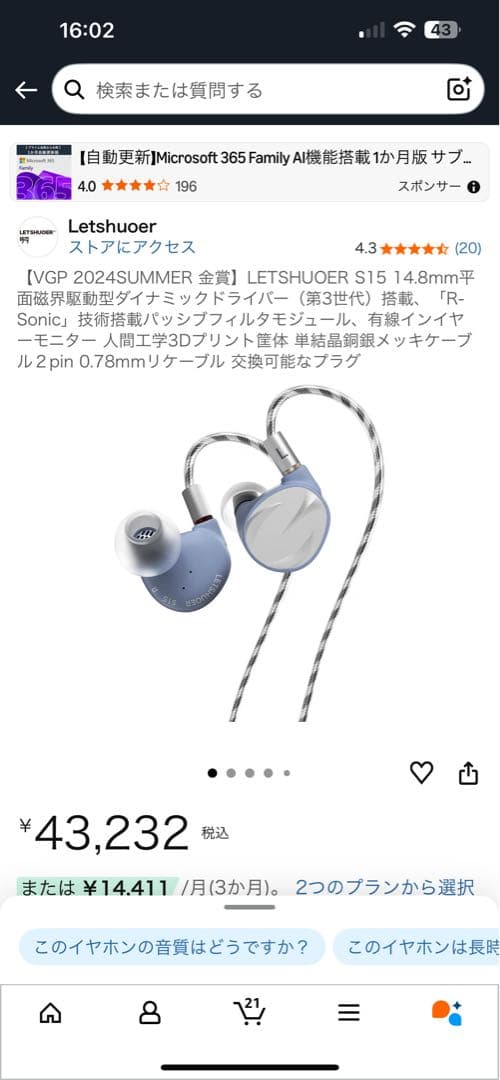The width and height of the screenshot is (500, 1080).
Task: Choose from the 2 payment plans
Action: click(384, 886)
